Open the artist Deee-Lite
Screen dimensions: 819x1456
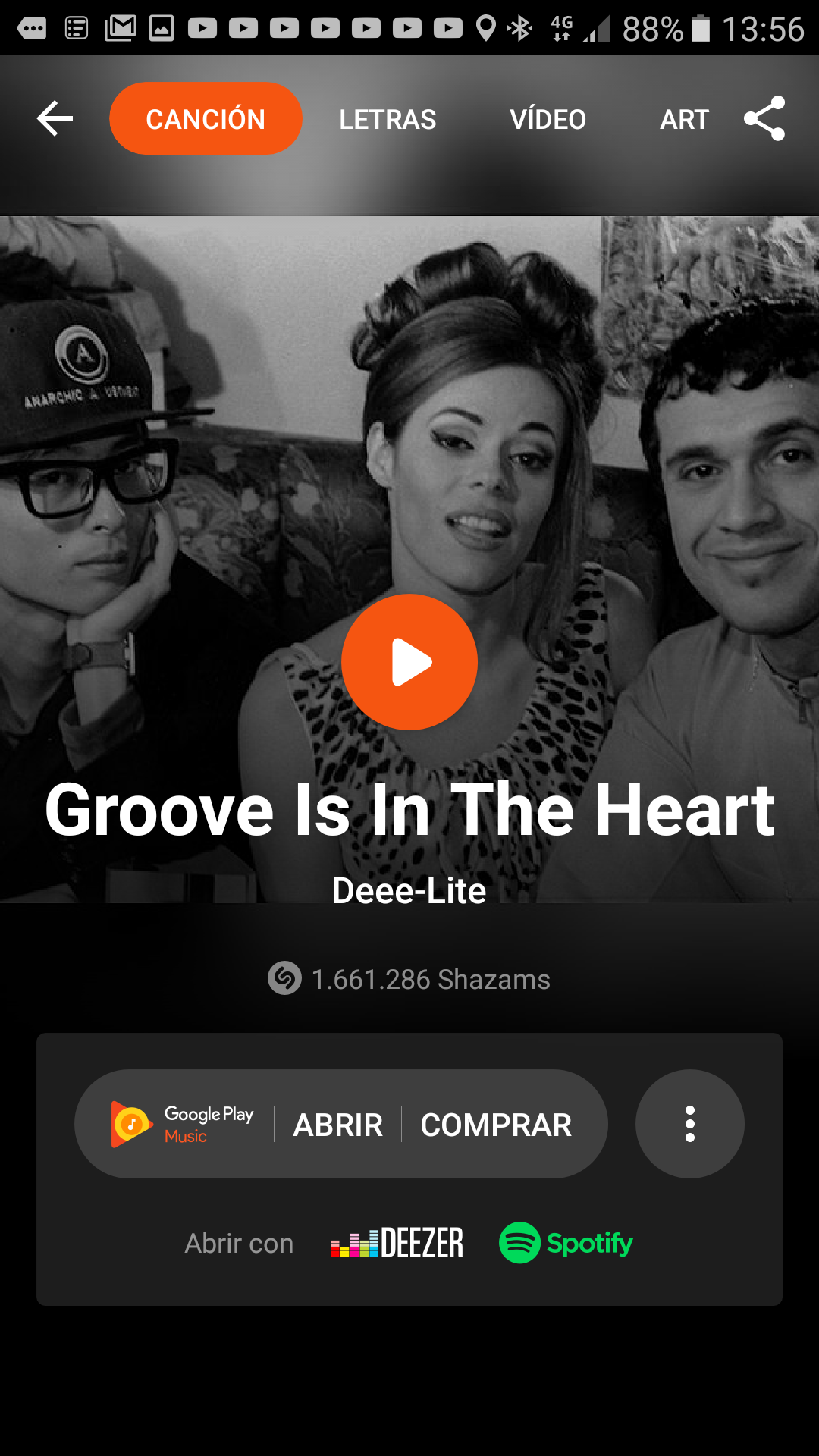tap(409, 891)
